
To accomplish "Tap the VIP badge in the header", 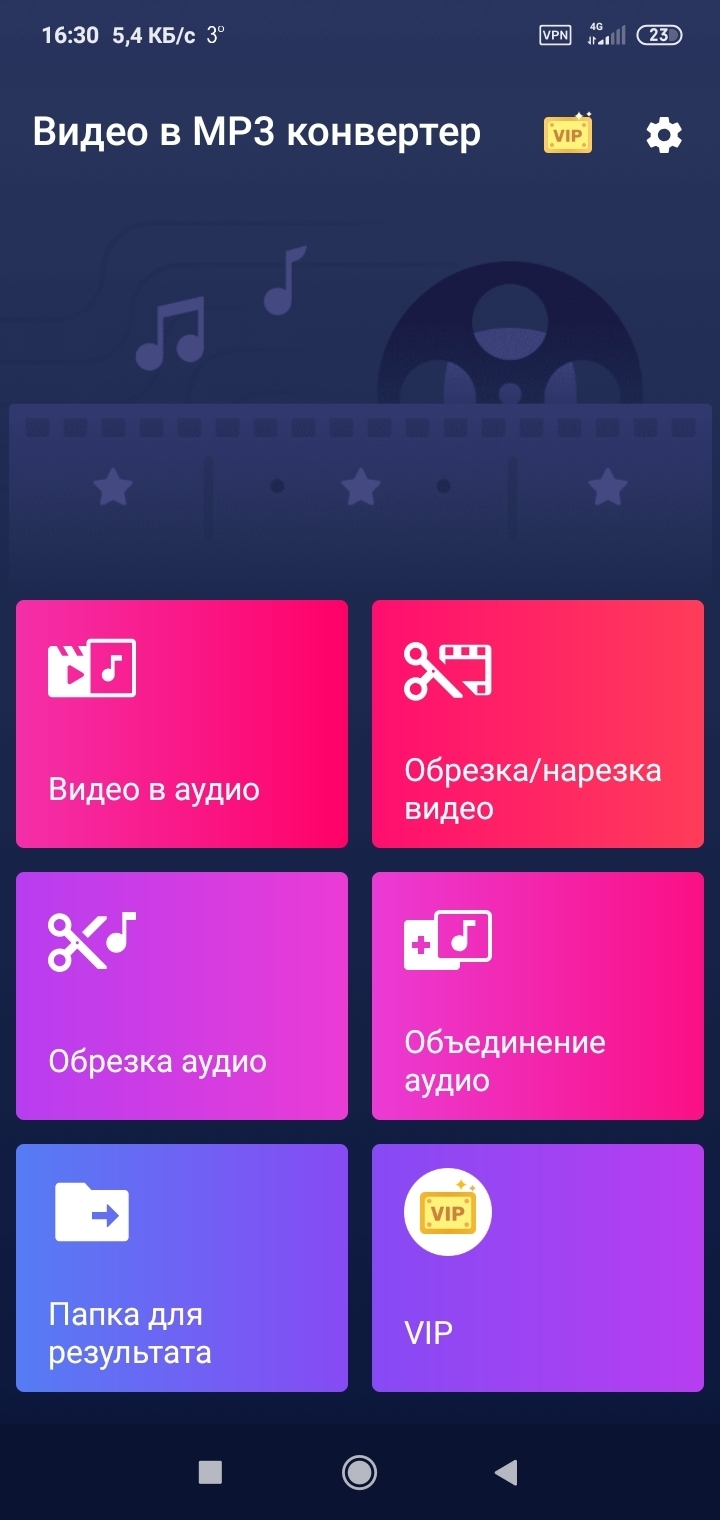I will [568, 133].
